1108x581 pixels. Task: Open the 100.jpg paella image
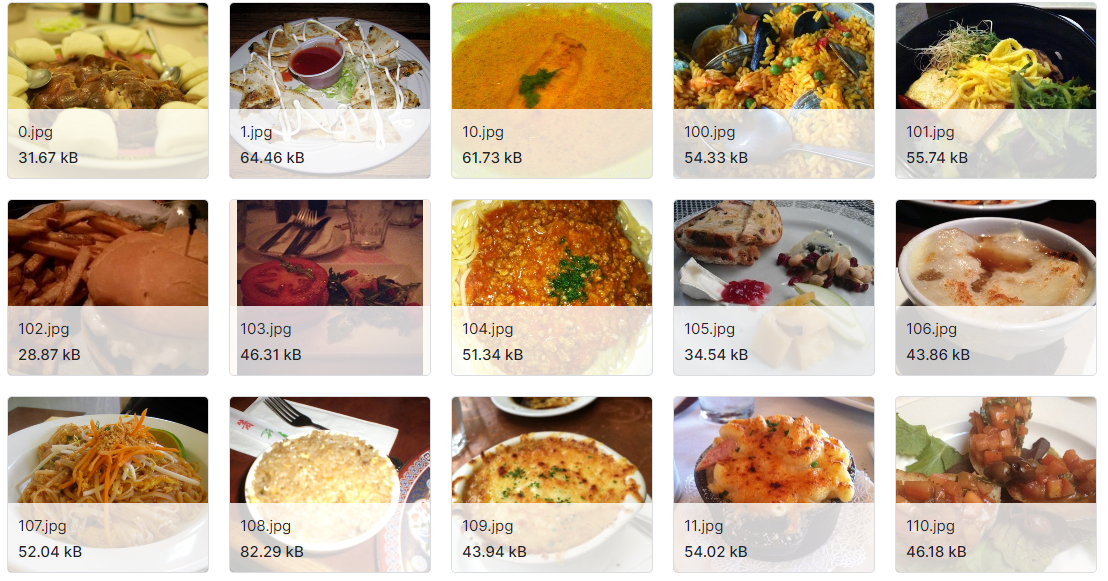tap(774, 90)
